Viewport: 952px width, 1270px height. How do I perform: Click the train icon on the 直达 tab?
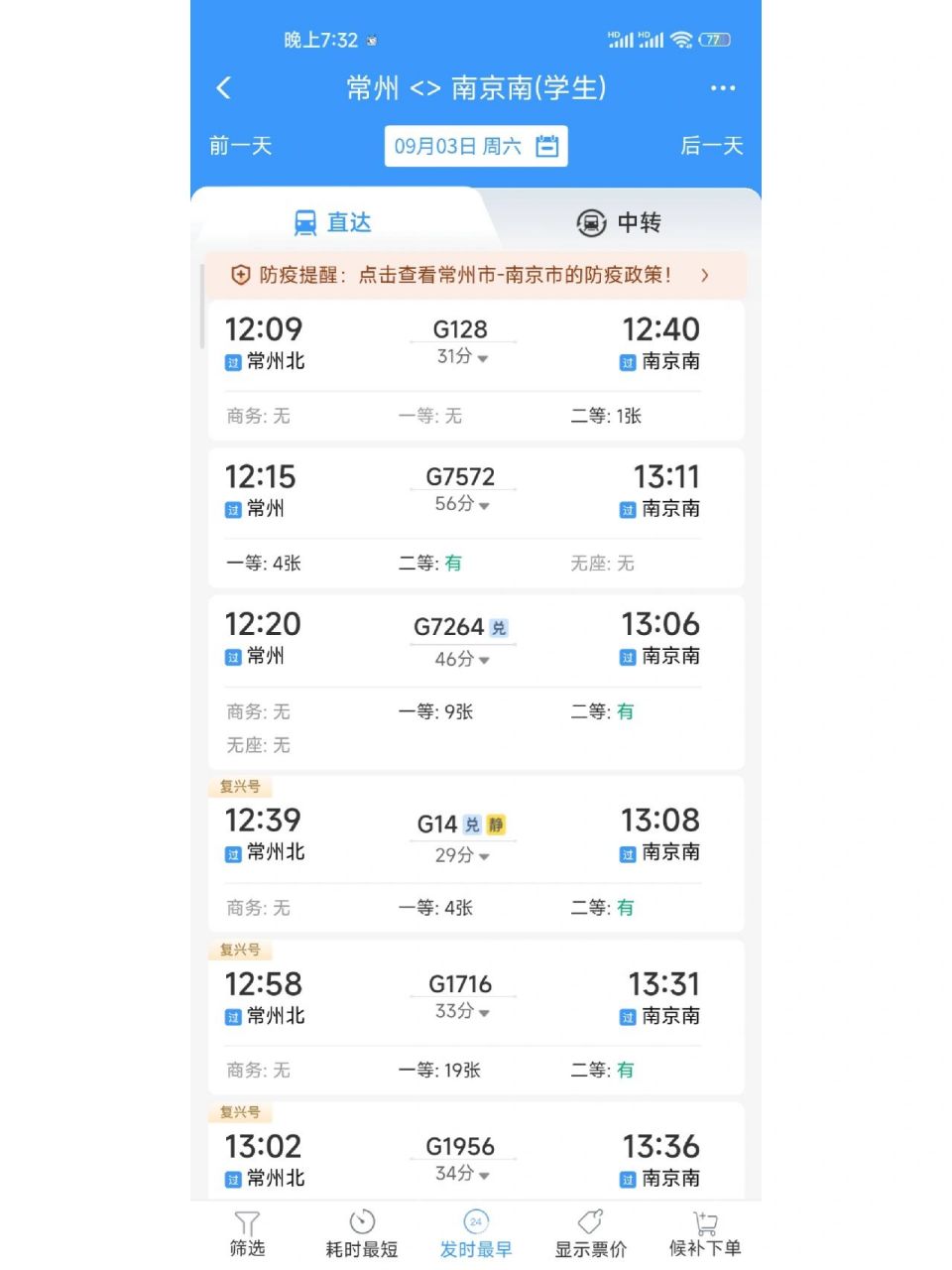(x=304, y=221)
